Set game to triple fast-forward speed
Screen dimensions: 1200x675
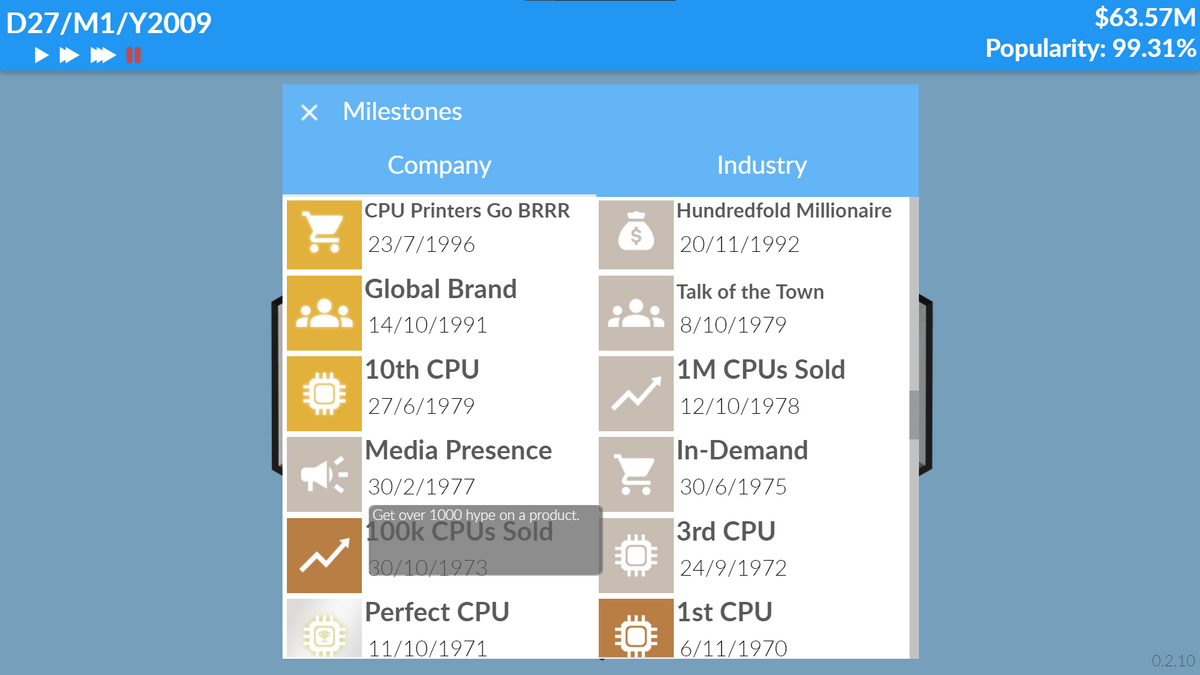click(x=103, y=55)
